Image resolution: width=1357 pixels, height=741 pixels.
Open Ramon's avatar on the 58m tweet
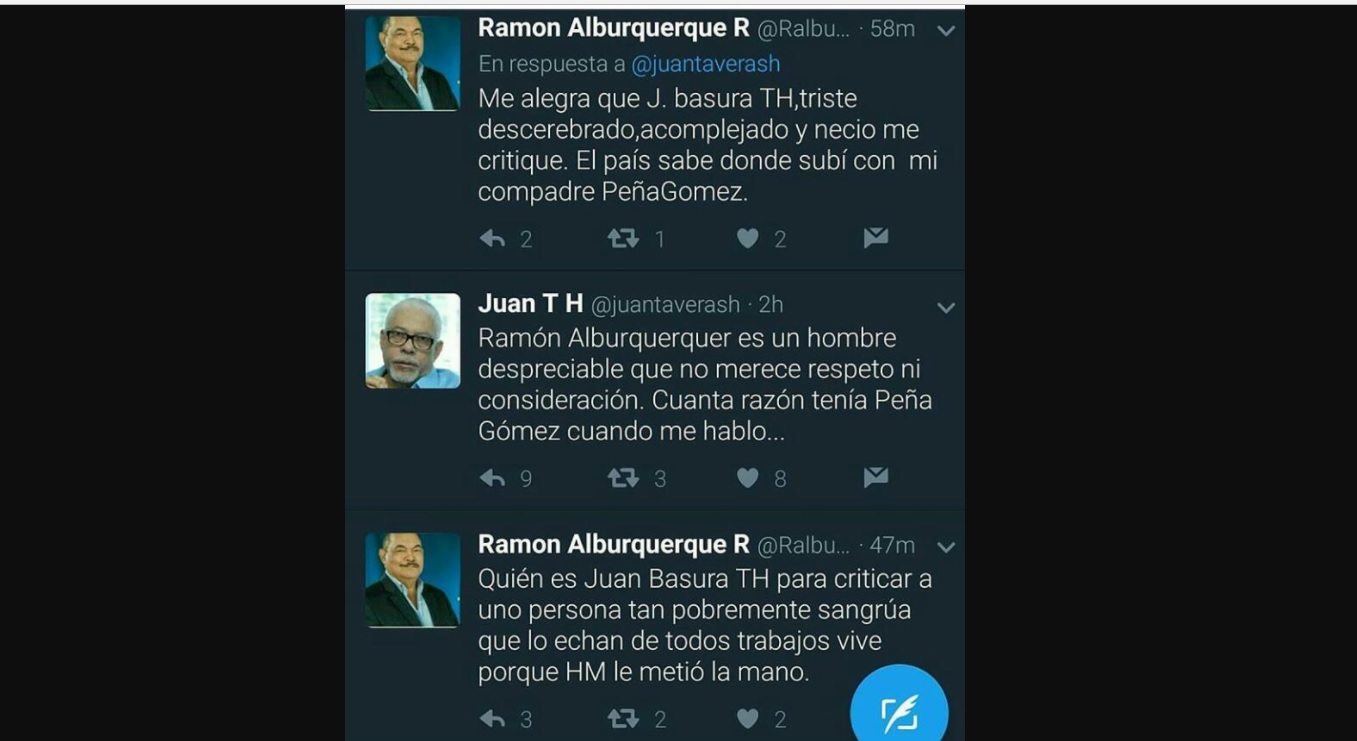[x=413, y=63]
